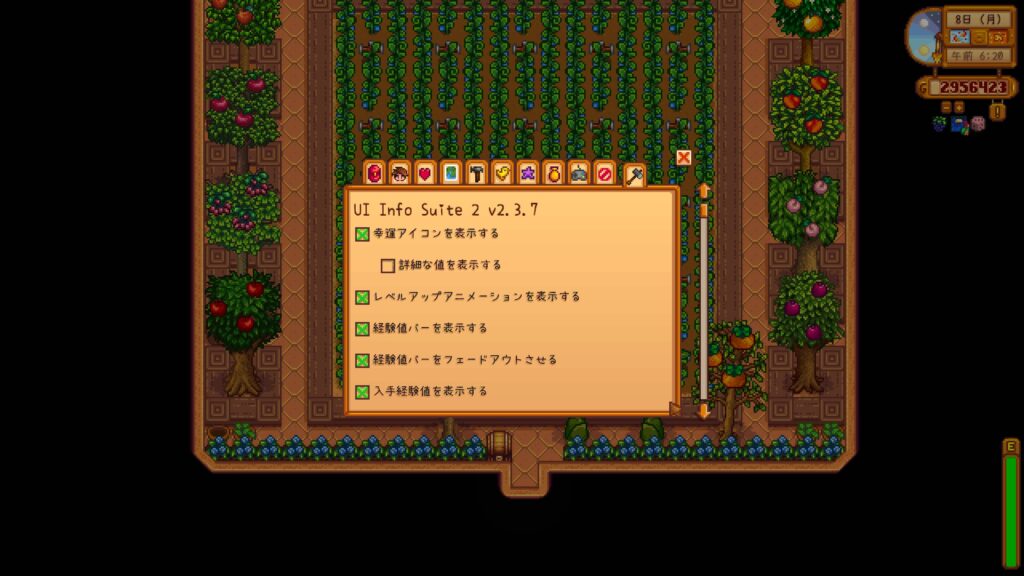
Task: Toggle 経験値バーをフェードアウトさせる
Action: point(362,360)
